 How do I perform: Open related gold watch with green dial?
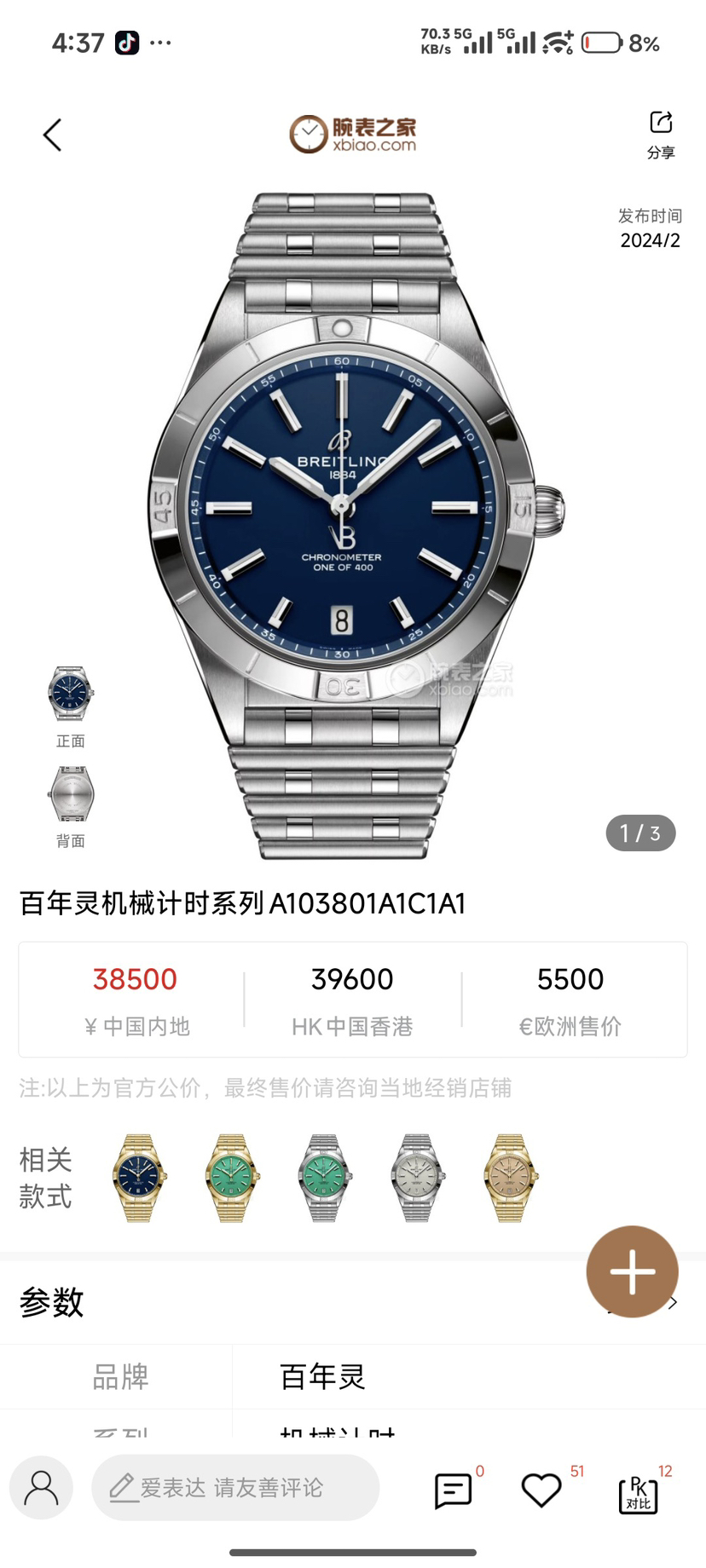pyautogui.click(x=232, y=1179)
